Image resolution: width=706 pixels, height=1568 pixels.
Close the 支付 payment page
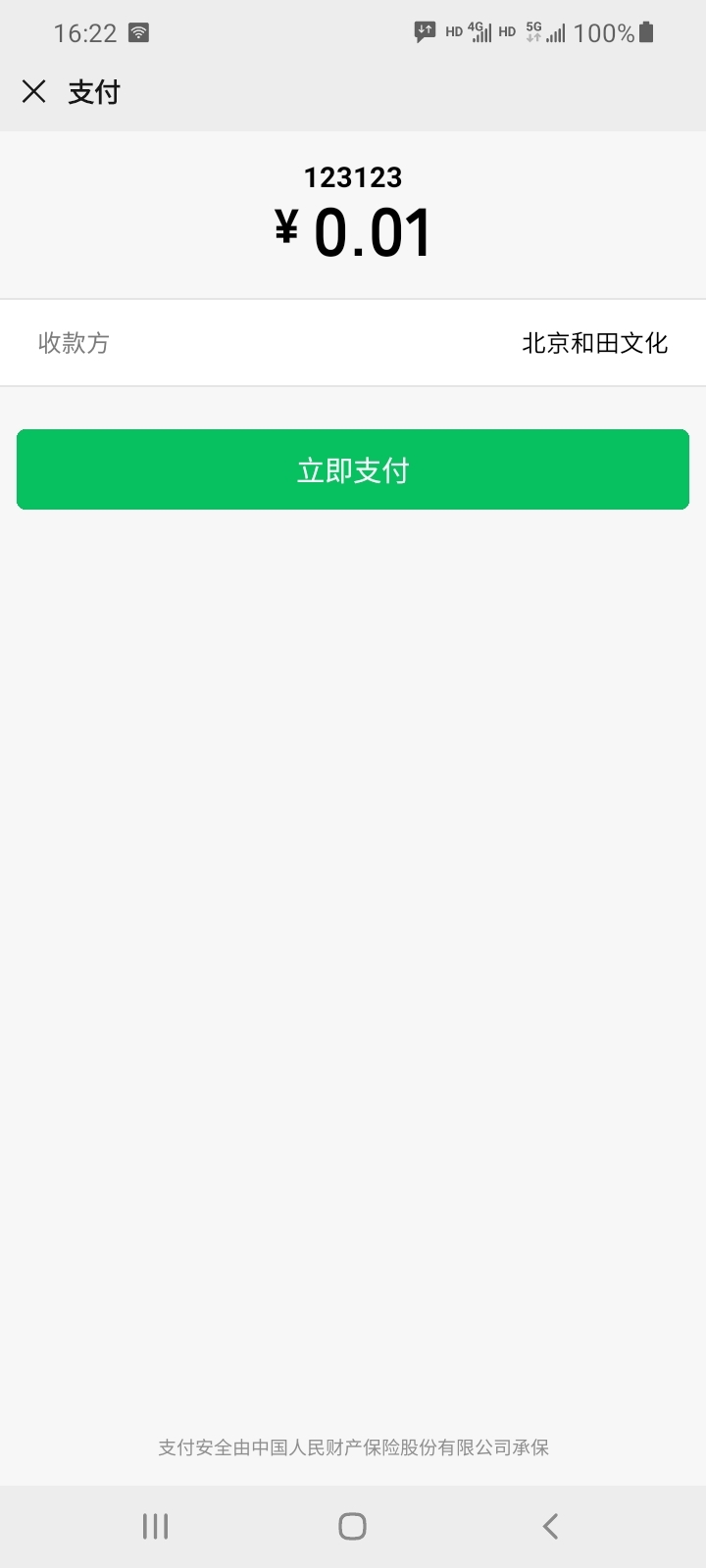[34, 92]
